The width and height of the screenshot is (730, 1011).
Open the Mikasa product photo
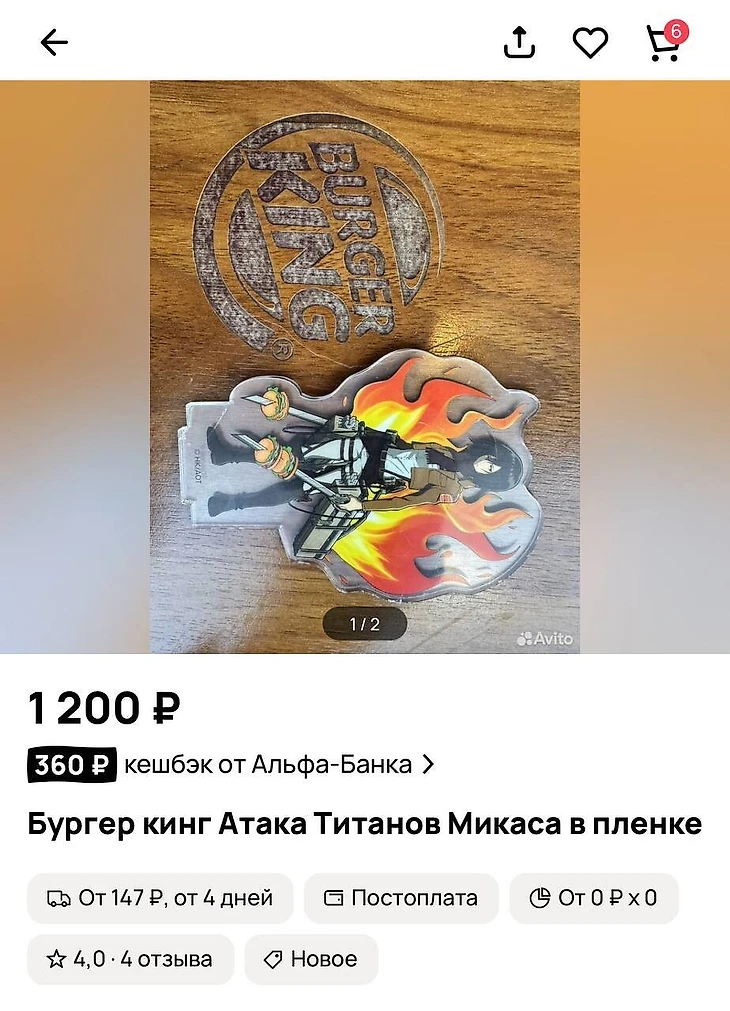365,366
